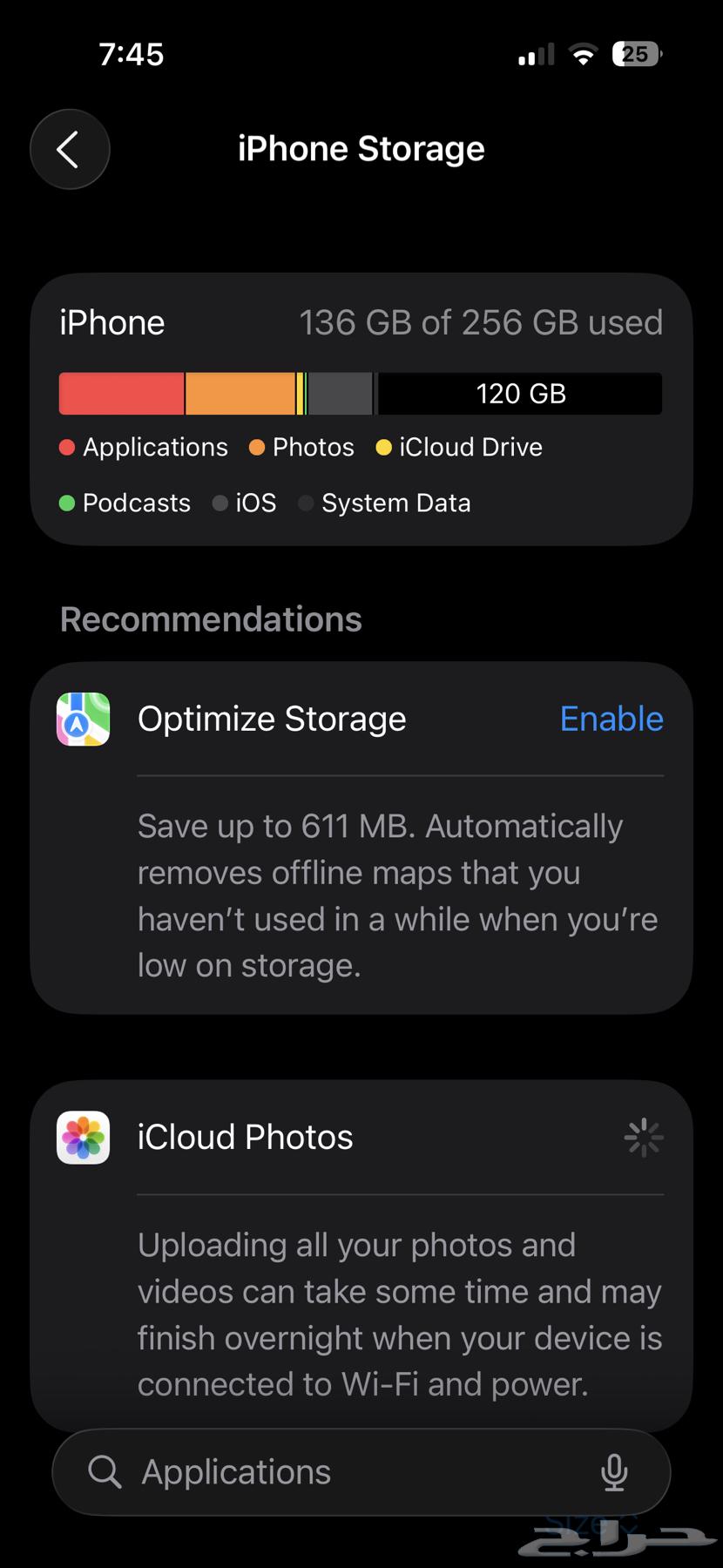Tap the battery indicator in status bar
Screen dimensions: 723x1568
(635, 54)
